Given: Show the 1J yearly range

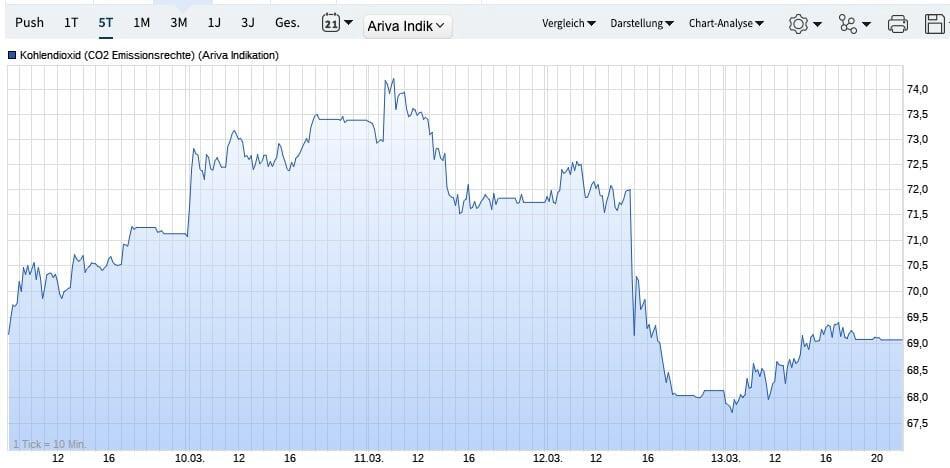Looking at the screenshot, I should [x=214, y=22].
